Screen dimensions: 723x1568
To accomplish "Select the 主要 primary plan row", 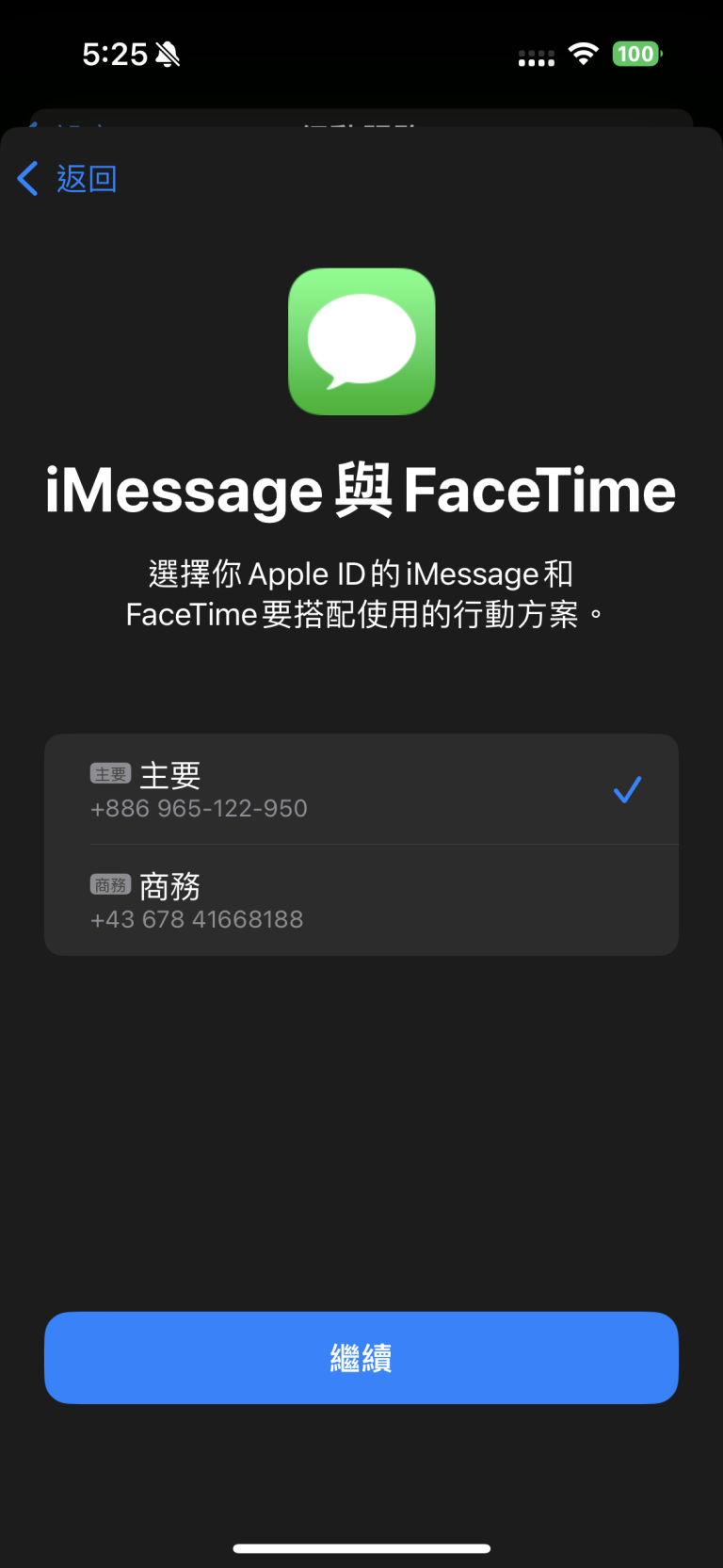I will 361,789.
